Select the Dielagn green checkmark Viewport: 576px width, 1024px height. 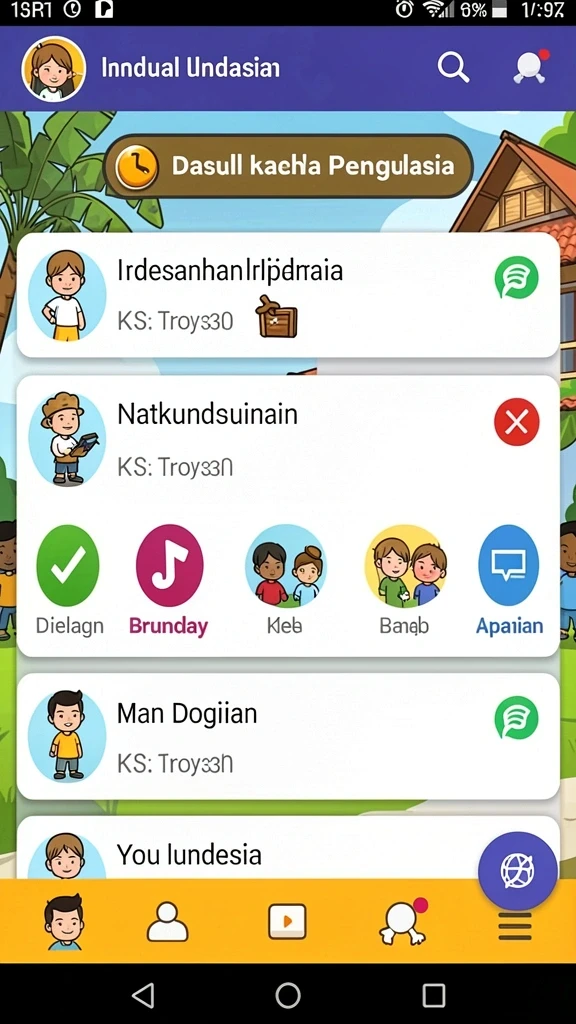[x=68, y=566]
